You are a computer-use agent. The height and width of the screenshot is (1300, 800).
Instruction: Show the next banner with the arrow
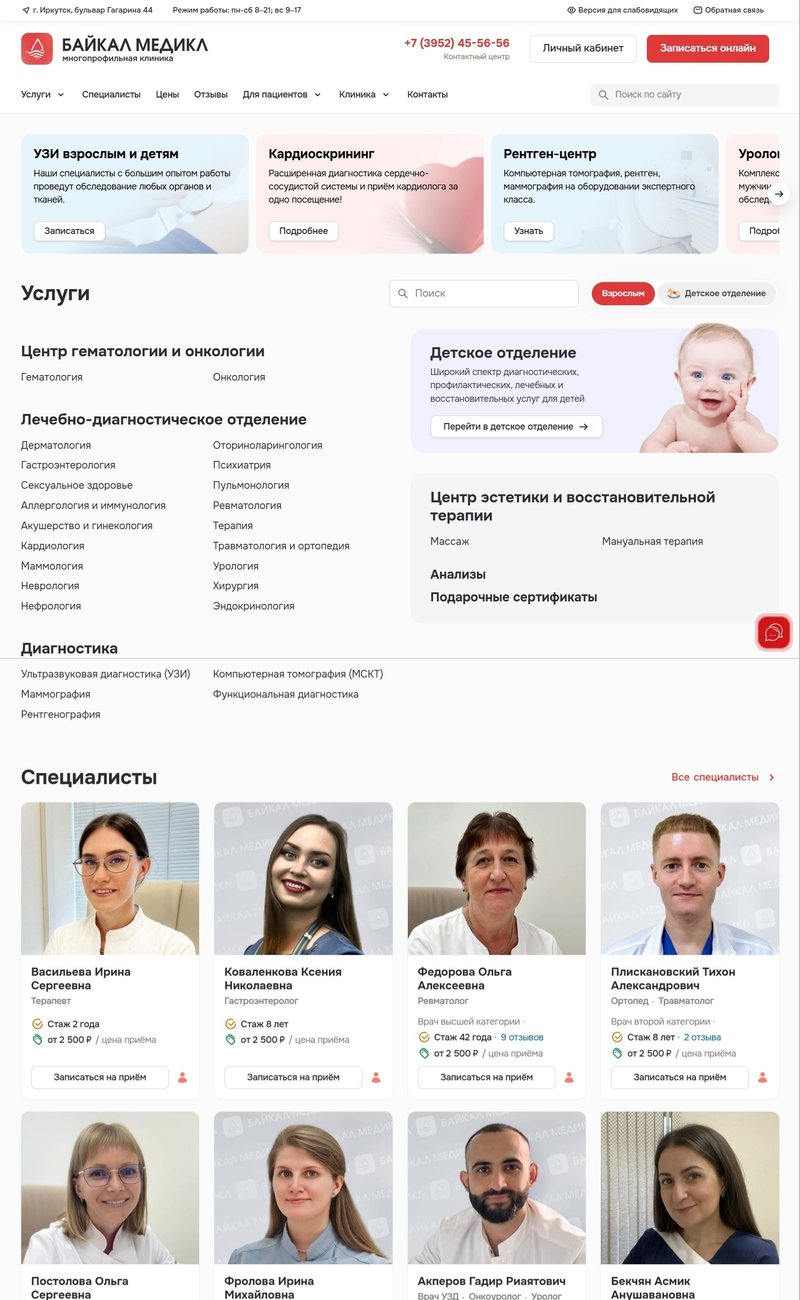pos(780,194)
